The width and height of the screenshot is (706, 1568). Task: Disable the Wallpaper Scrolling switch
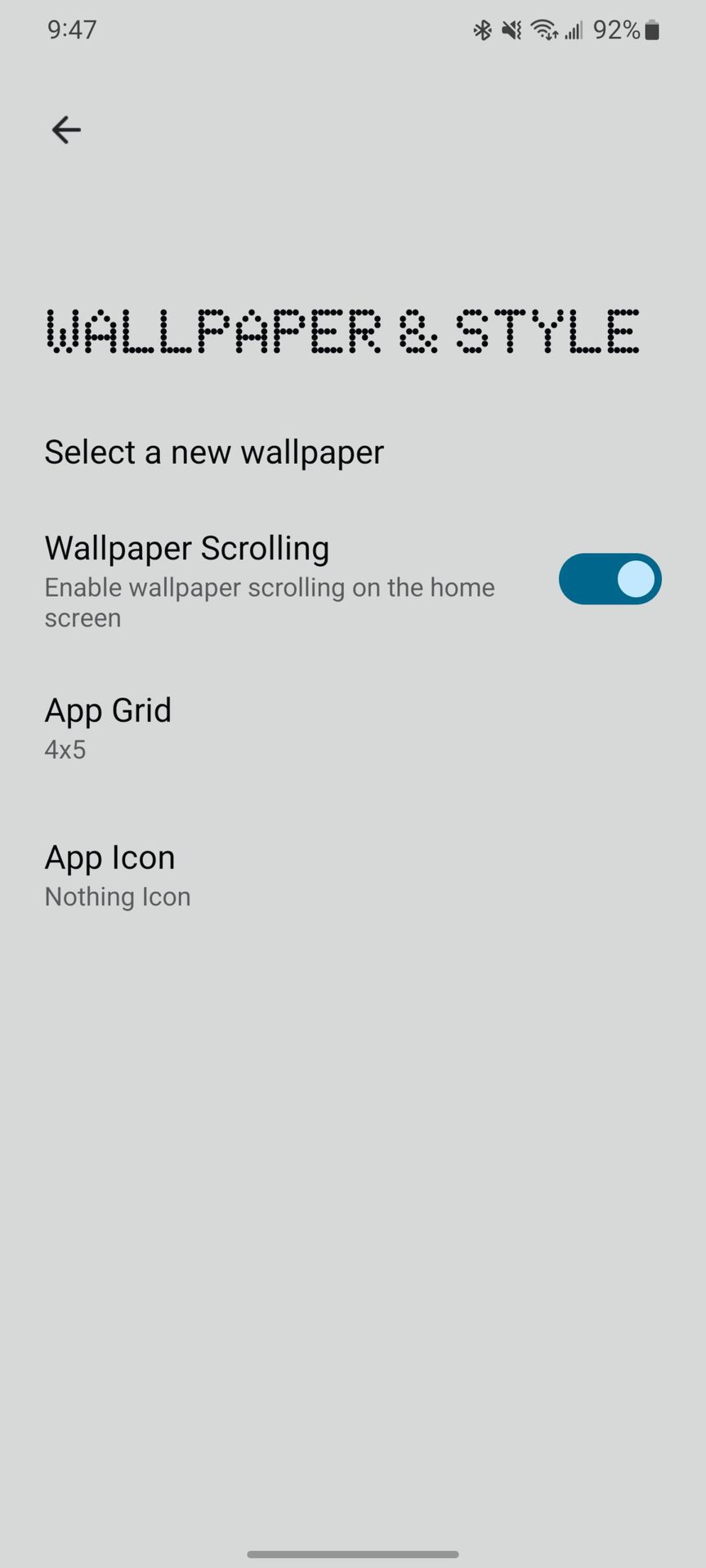tap(610, 580)
